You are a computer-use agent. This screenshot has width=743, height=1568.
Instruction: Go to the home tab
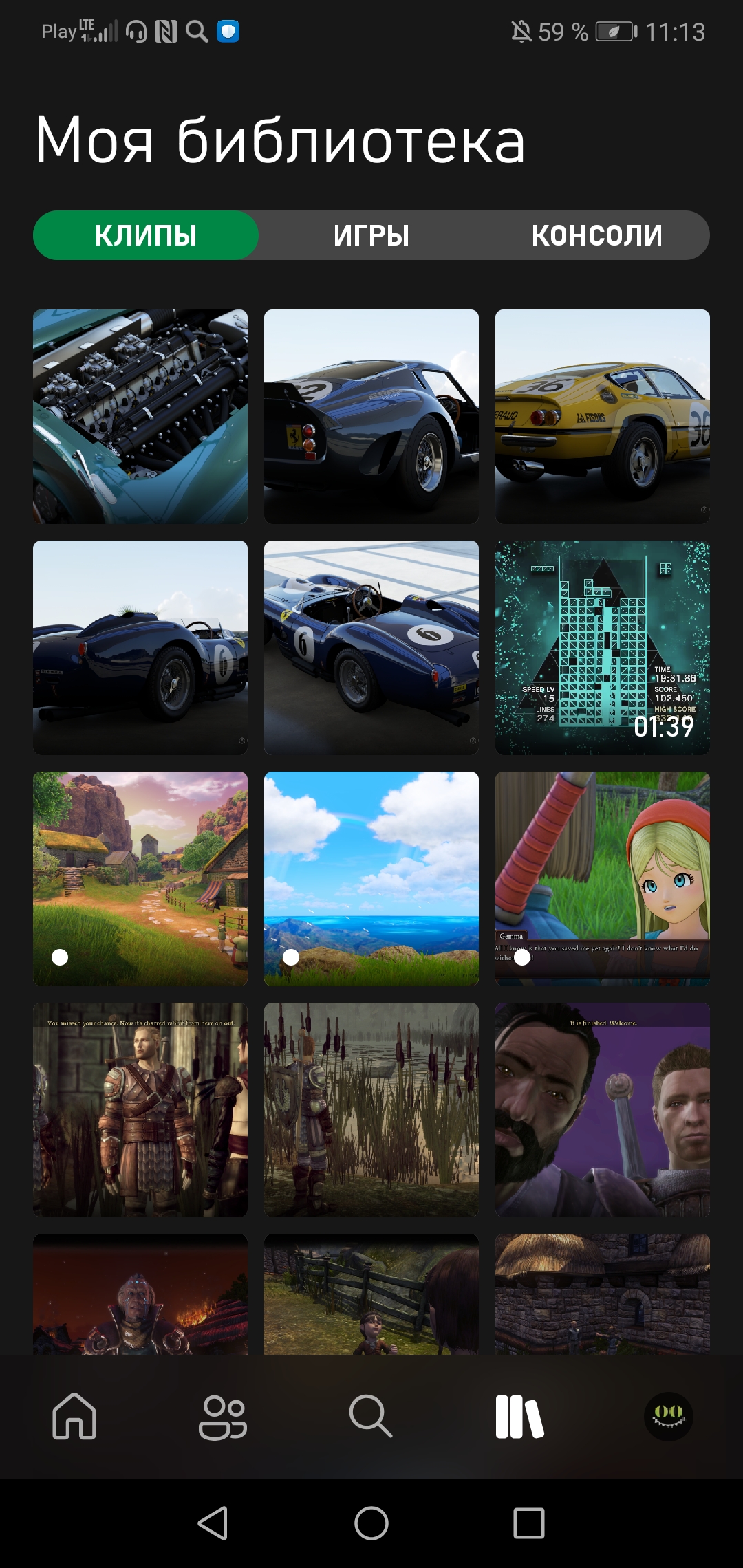(x=74, y=1417)
